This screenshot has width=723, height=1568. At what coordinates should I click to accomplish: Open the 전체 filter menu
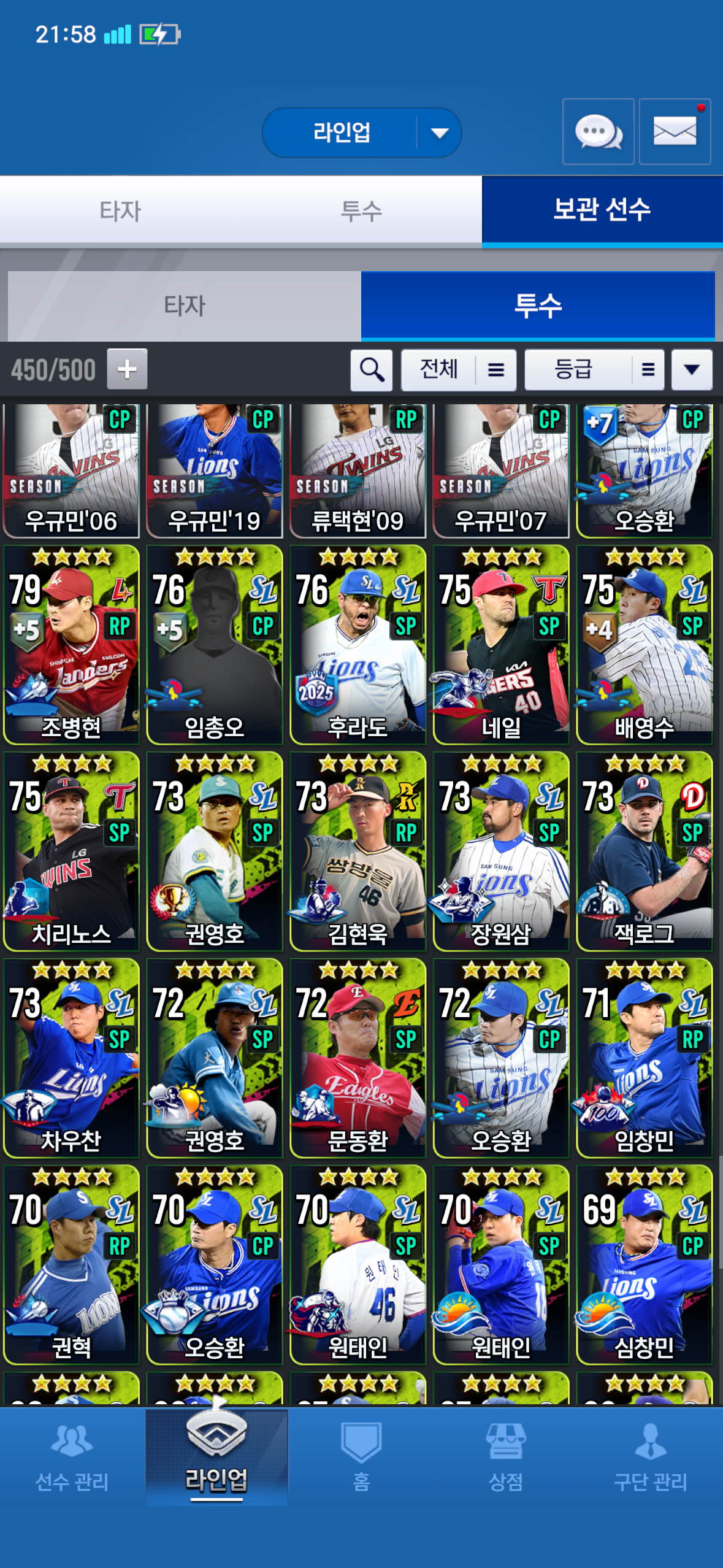[458, 370]
